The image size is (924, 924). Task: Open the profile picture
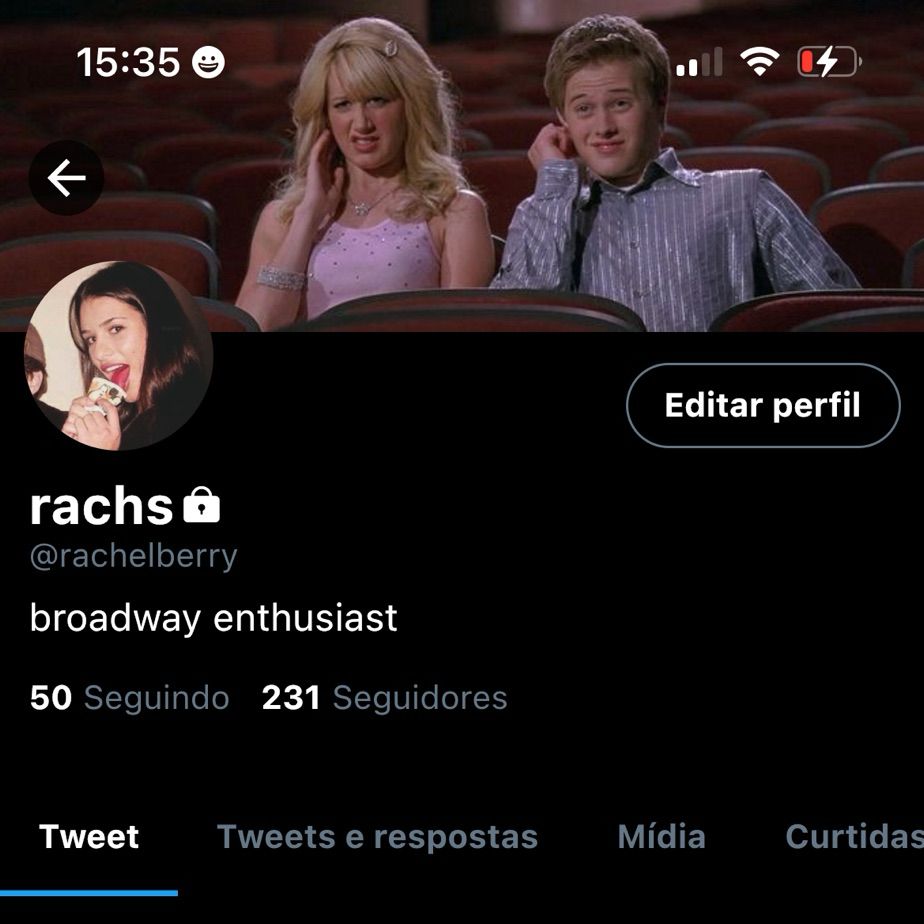point(118,356)
